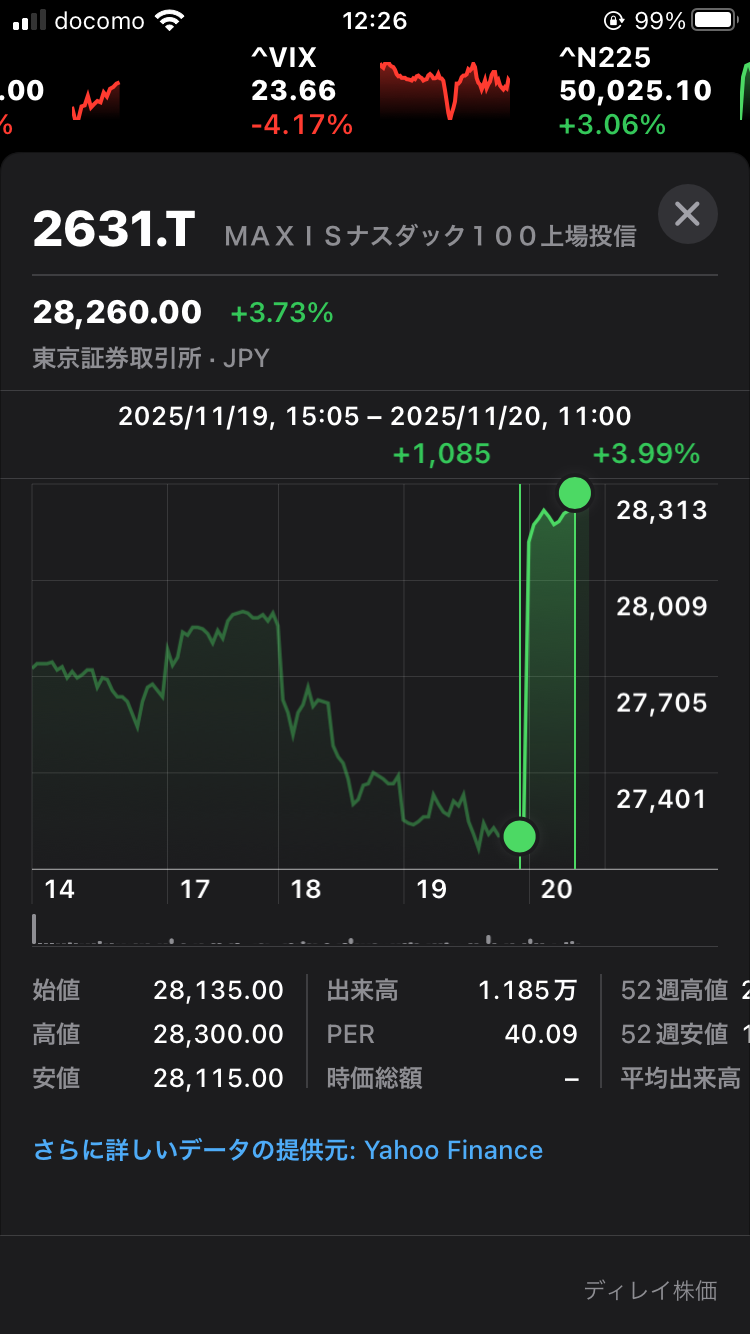750x1334 pixels.
Task: Open the ^VIX ticker in the top strip
Action: pyautogui.click(x=380, y=91)
